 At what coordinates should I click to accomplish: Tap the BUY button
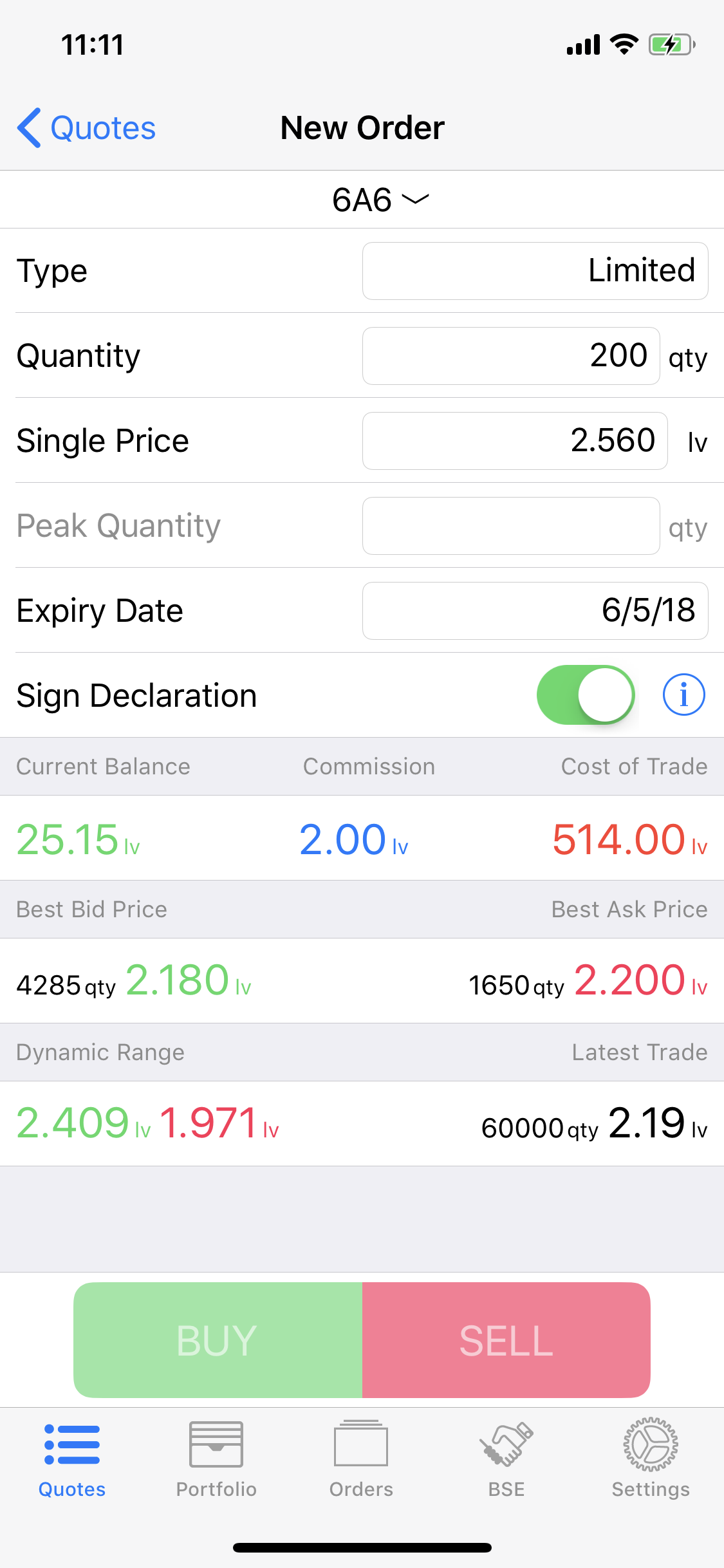(218, 1340)
